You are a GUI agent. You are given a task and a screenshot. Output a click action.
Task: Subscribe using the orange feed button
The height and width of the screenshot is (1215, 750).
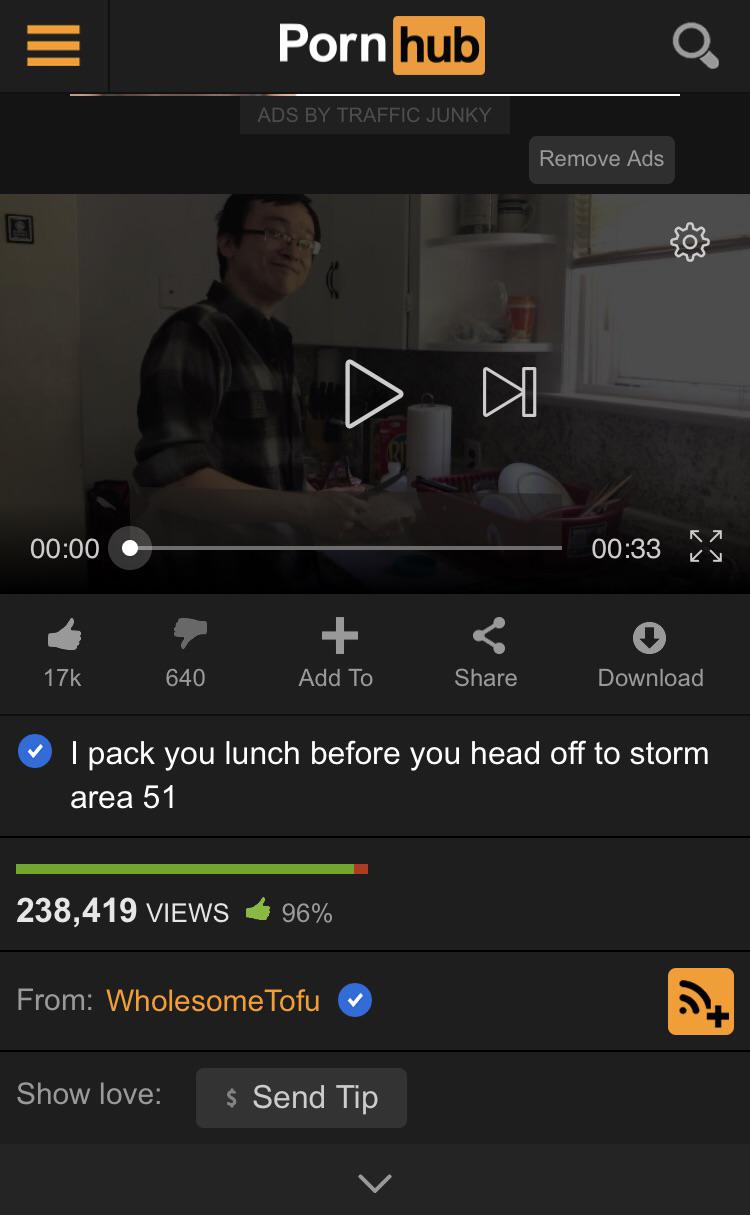700,1001
